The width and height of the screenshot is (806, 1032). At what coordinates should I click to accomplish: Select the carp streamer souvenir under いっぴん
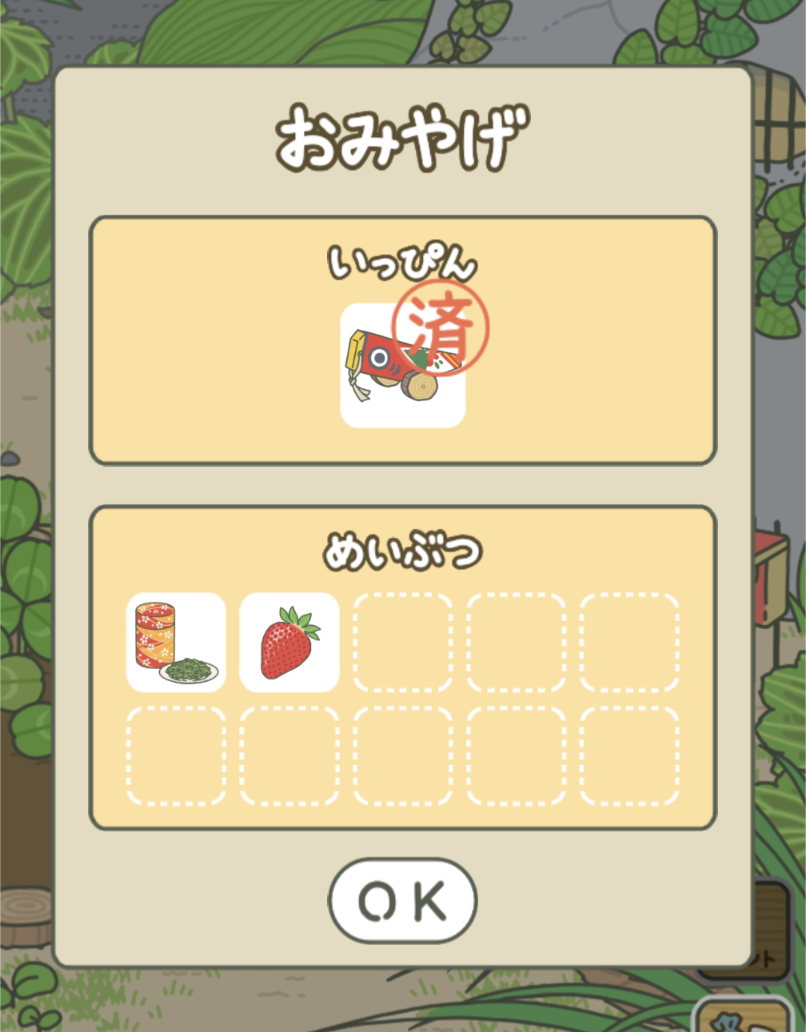403,366
